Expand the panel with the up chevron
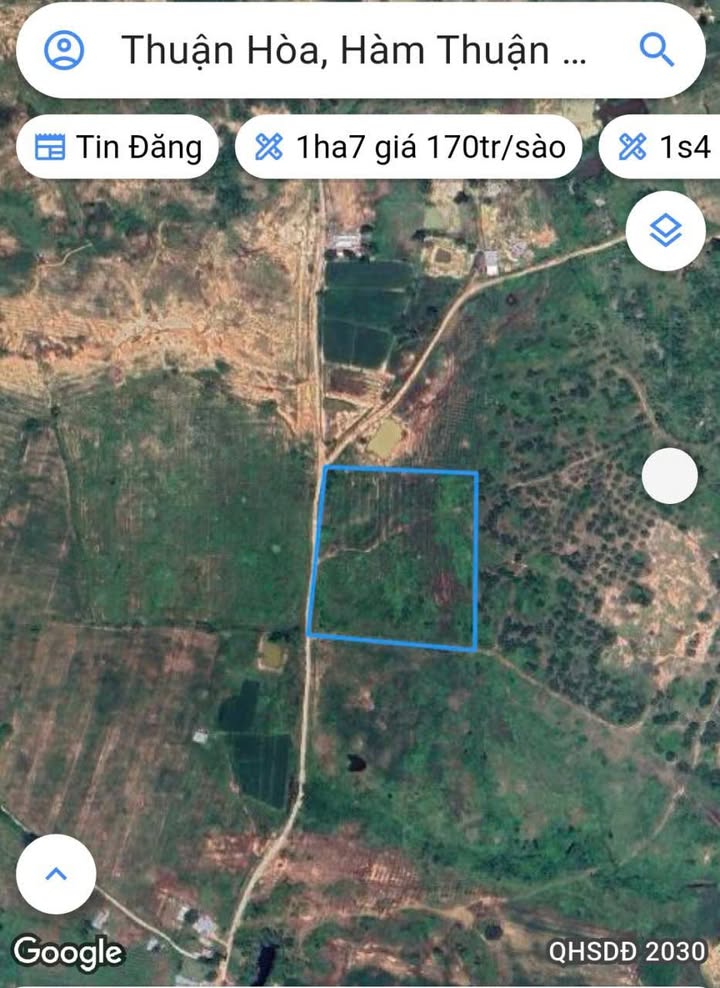Viewport: 720px width, 988px height. 56,874
